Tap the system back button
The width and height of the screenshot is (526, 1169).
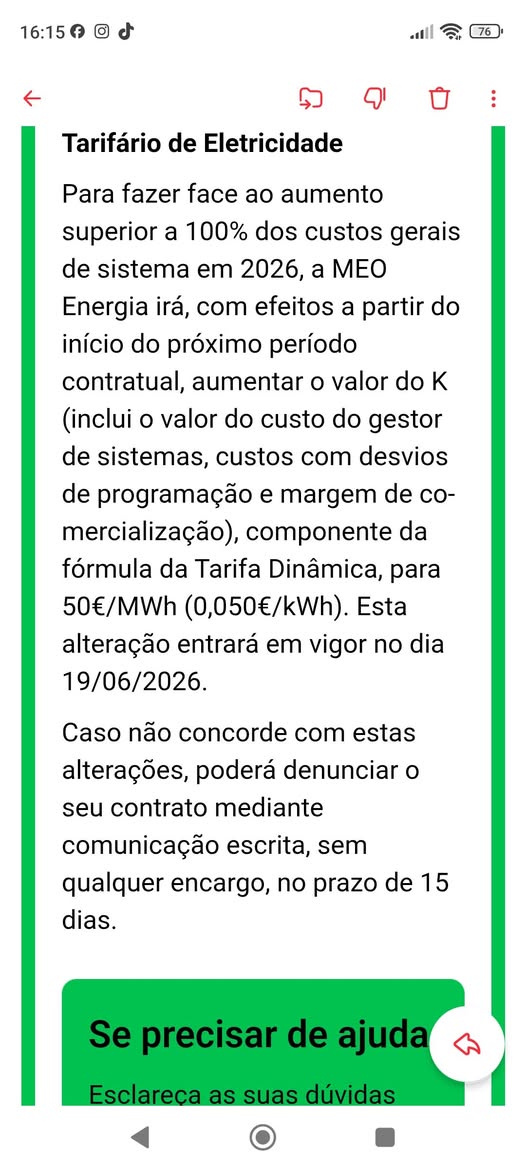click(x=139, y=1137)
